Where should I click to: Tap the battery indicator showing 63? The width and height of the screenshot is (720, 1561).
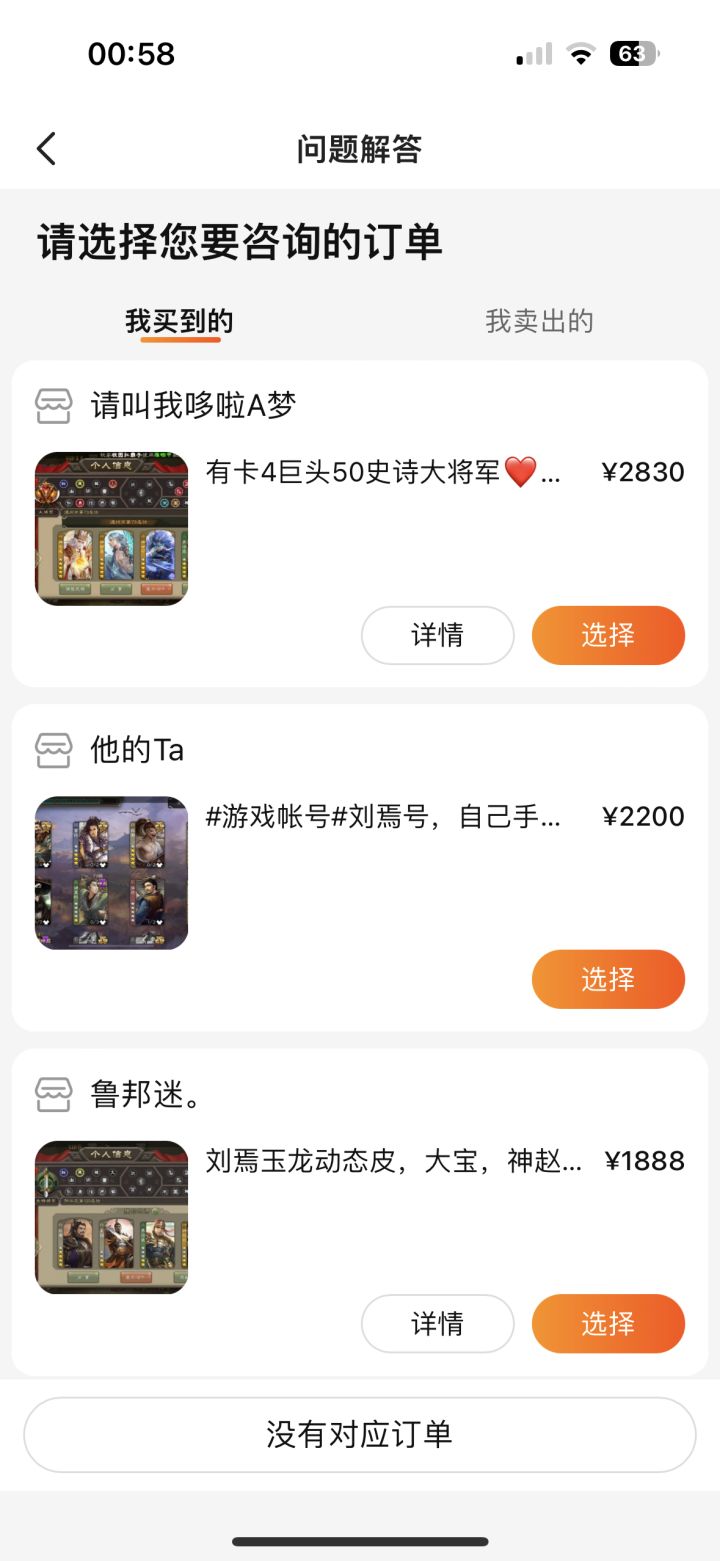click(637, 53)
